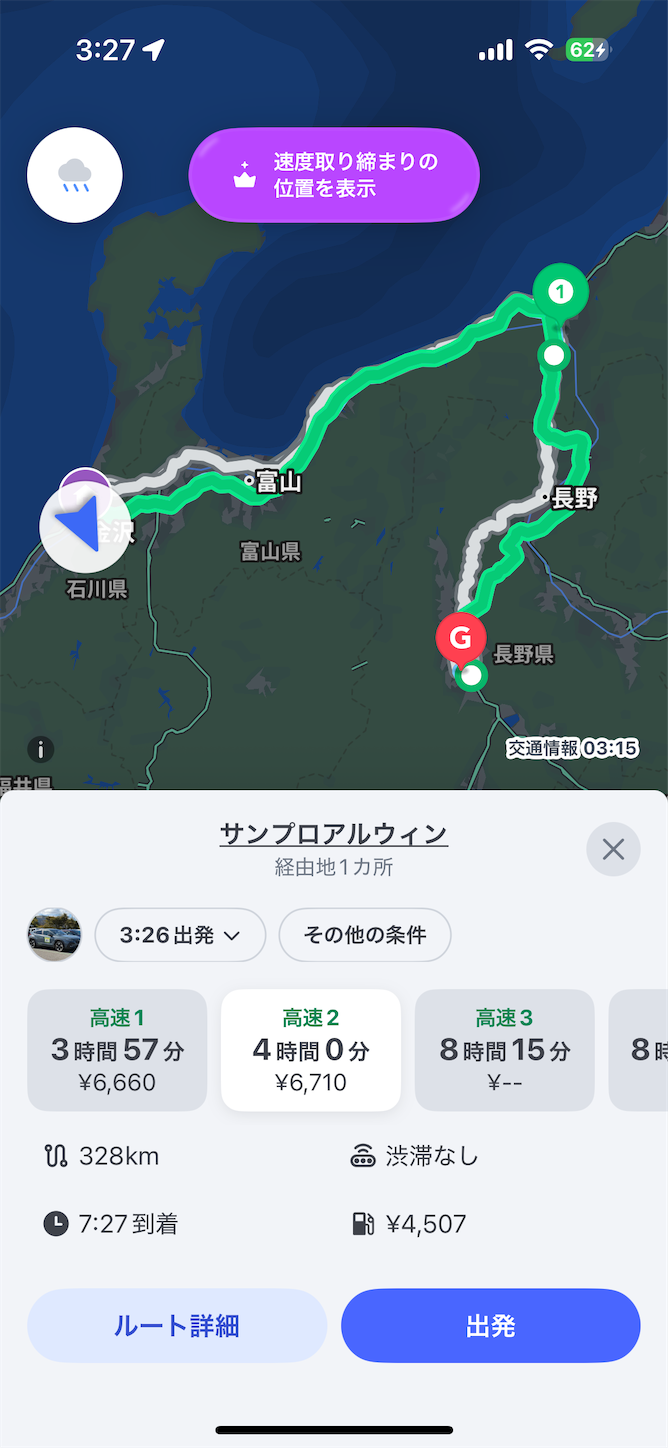Open the サンプロアルウィン destination link

tap(334, 834)
